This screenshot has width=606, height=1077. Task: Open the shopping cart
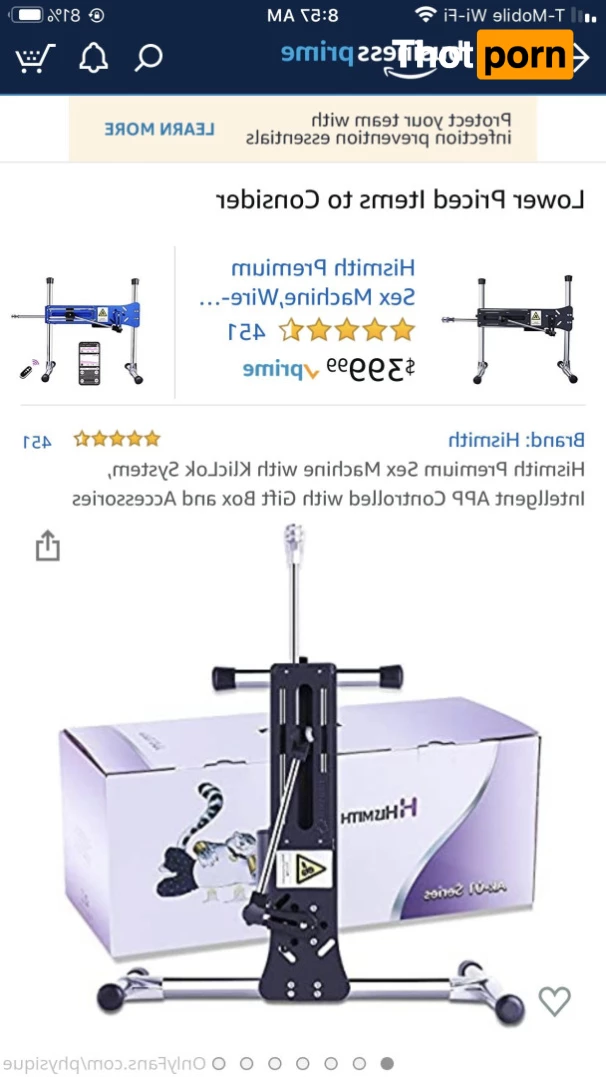click(34, 56)
